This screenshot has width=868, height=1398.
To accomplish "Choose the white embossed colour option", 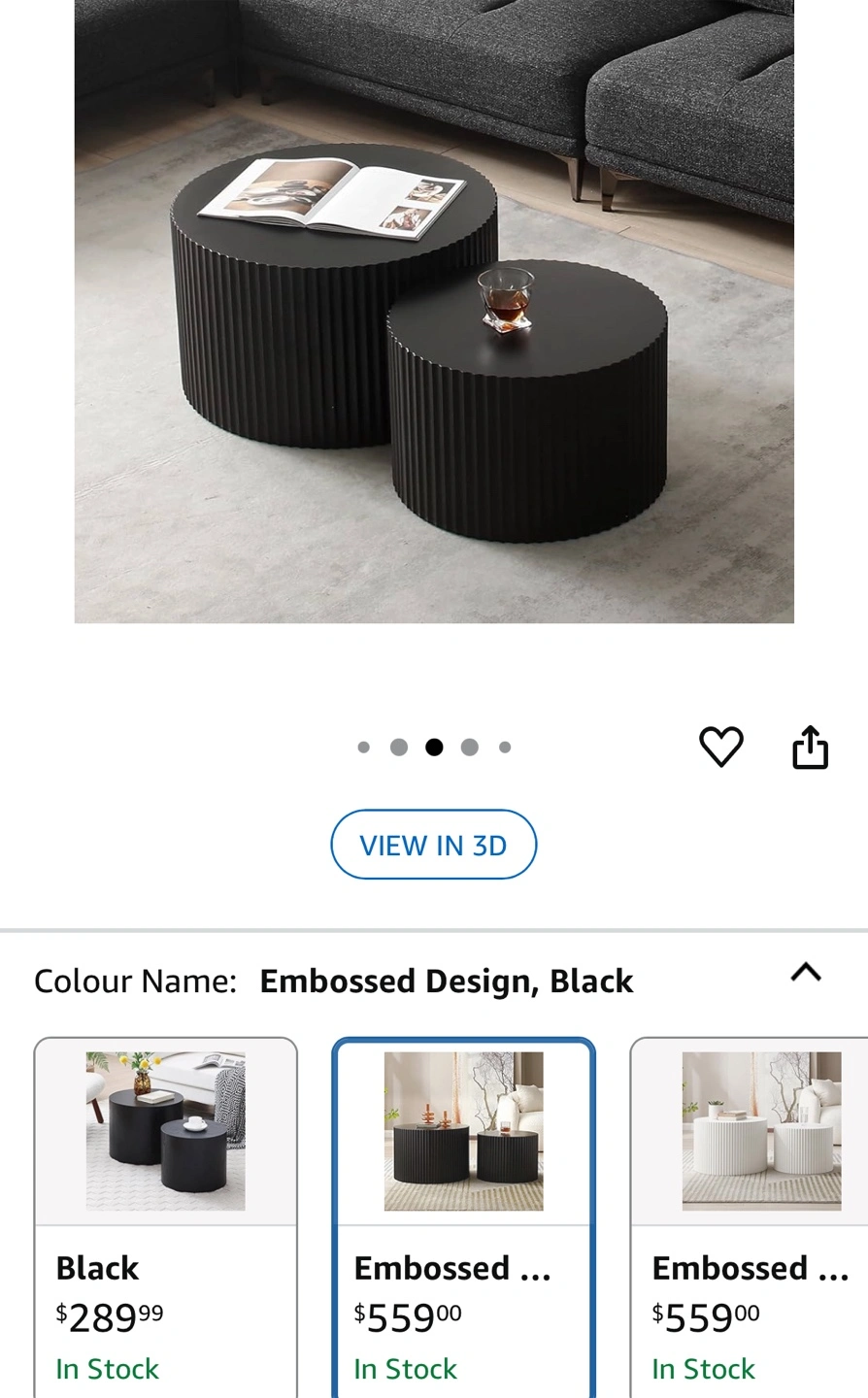I will click(x=750, y=1217).
